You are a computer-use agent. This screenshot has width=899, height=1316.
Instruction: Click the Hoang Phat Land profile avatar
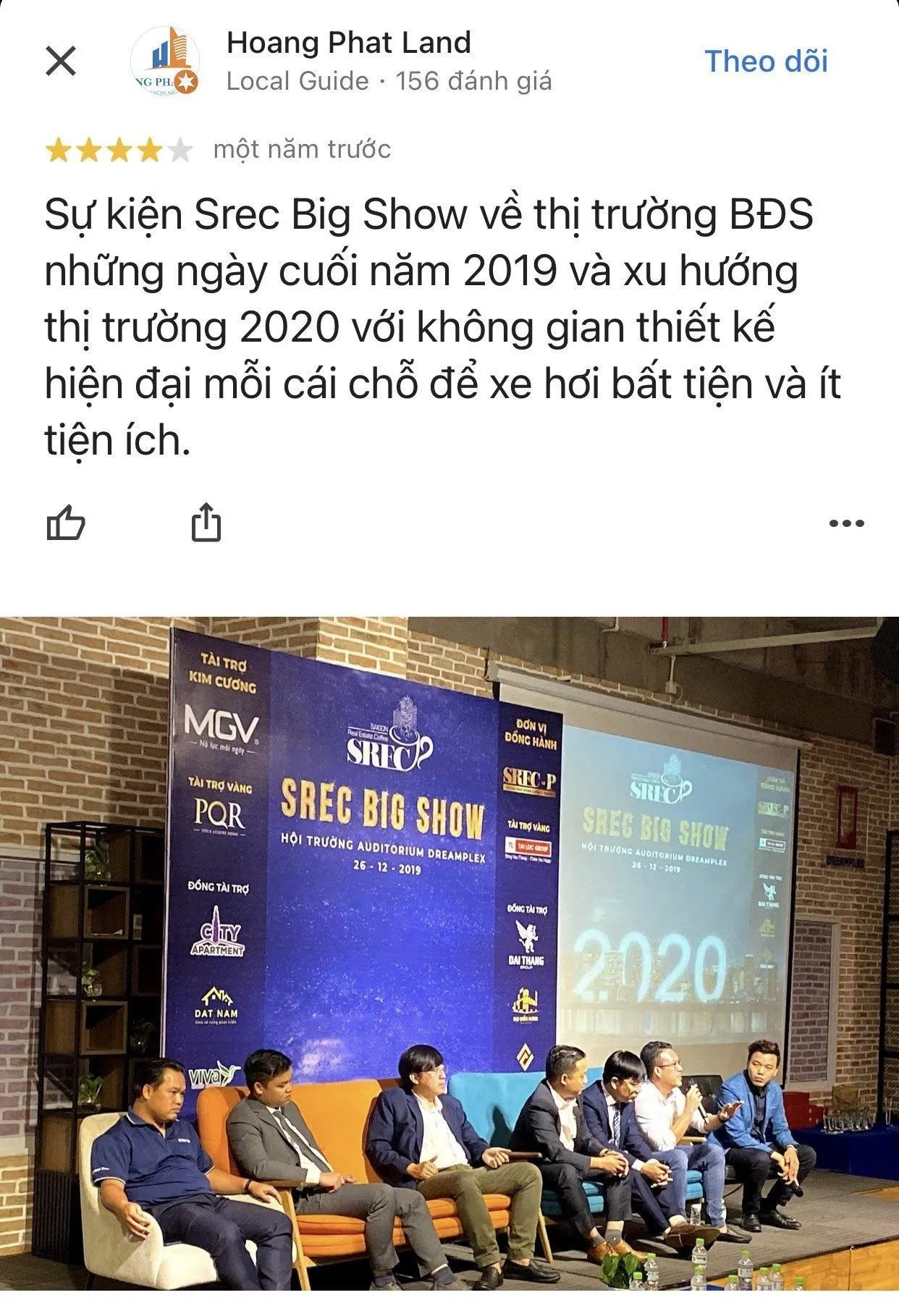pyautogui.click(x=166, y=64)
